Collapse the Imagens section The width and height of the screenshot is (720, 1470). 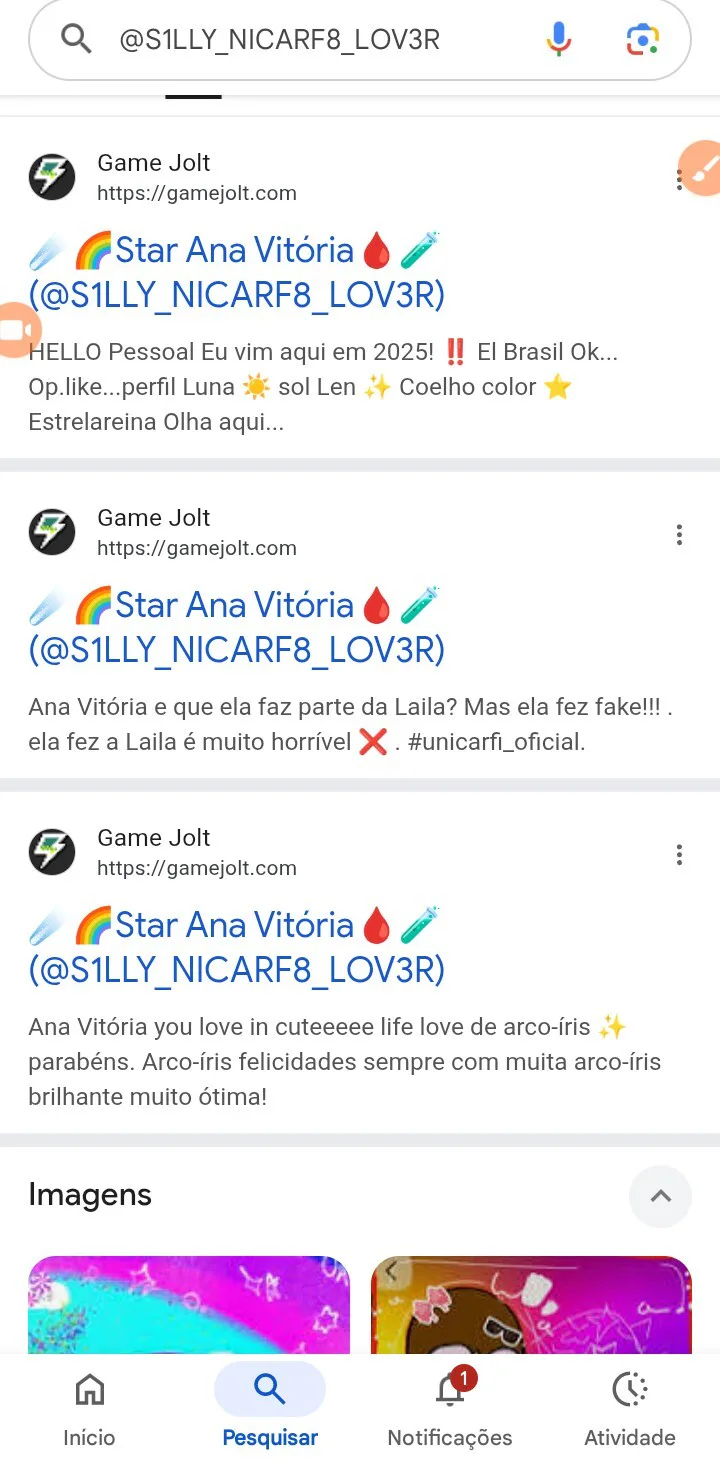pyautogui.click(x=660, y=1196)
